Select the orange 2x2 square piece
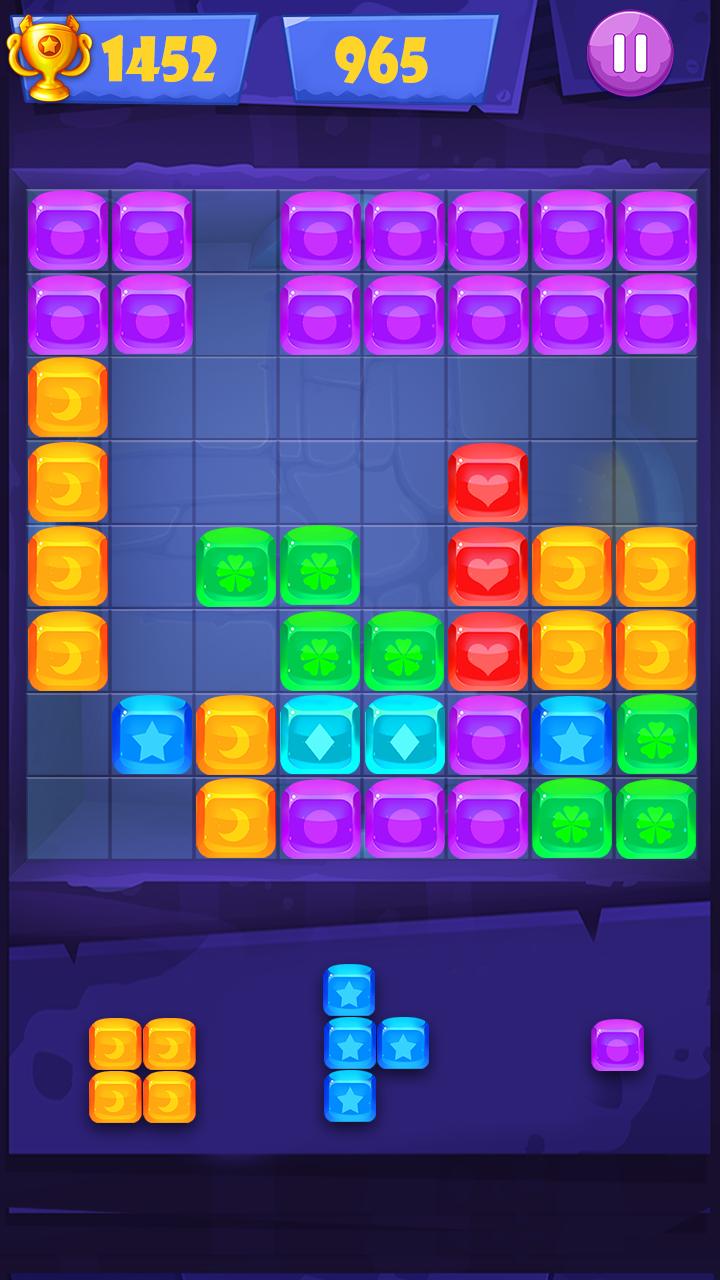The height and width of the screenshot is (1280, 720). (142, 1070)
